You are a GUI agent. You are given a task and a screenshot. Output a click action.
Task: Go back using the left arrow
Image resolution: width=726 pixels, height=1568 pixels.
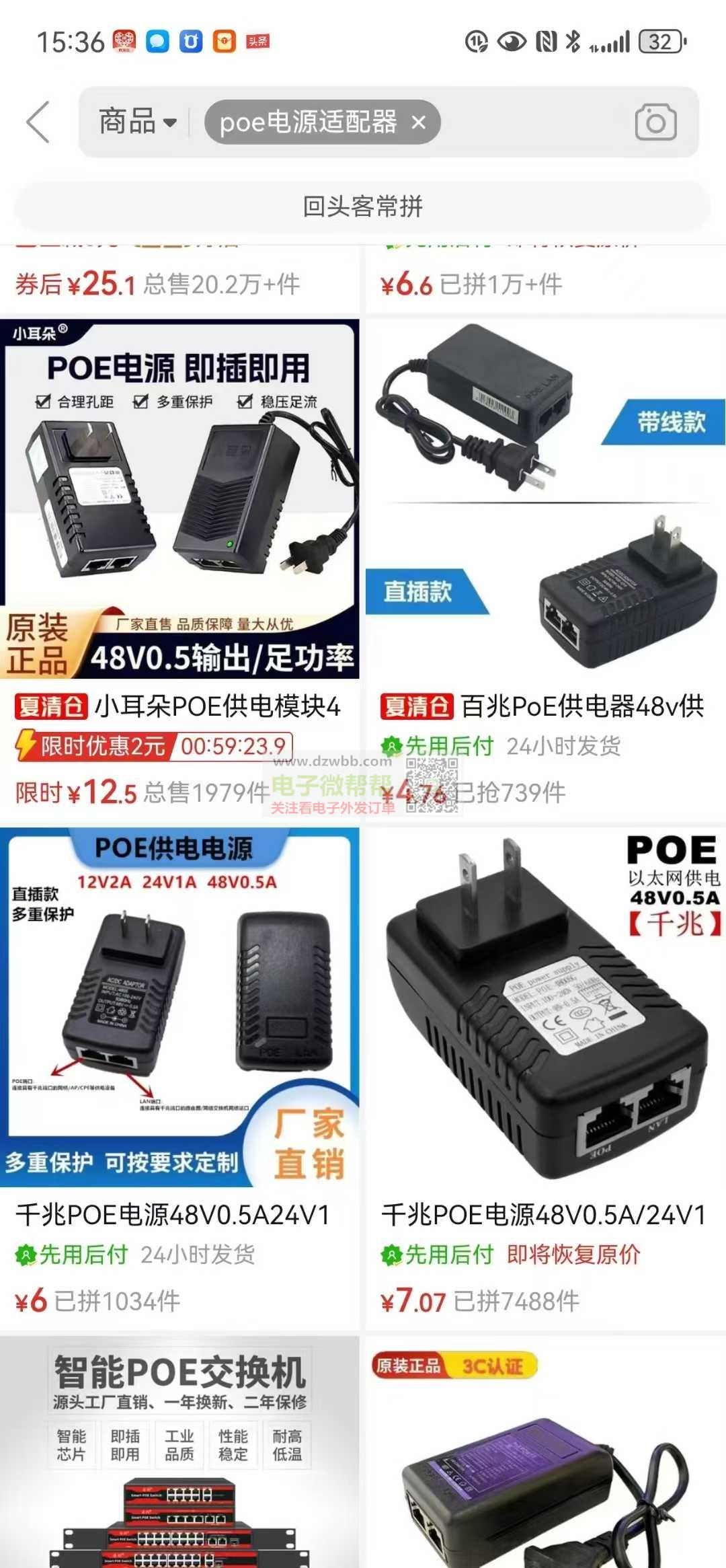(38, 122)
